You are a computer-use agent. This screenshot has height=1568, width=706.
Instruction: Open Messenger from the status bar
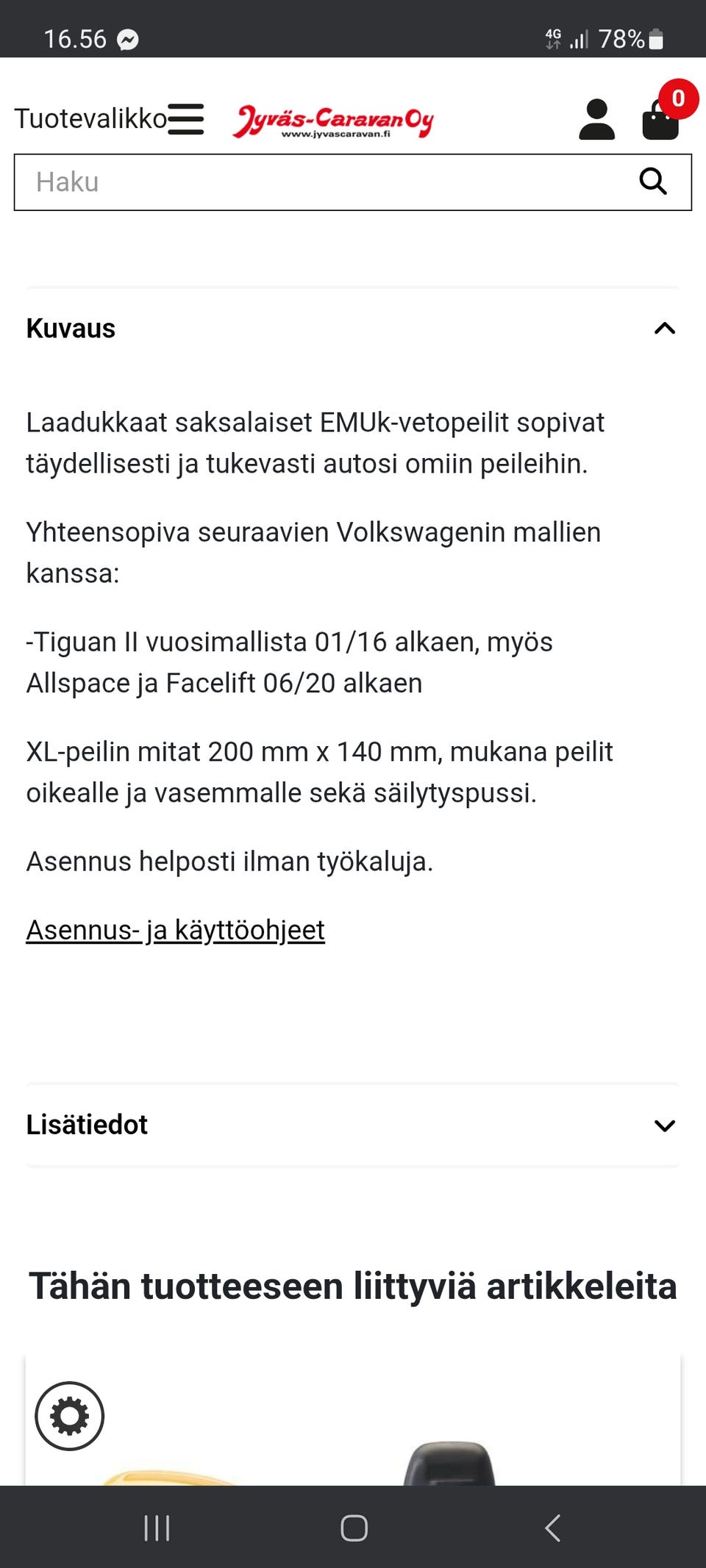(x=127, y=39)
